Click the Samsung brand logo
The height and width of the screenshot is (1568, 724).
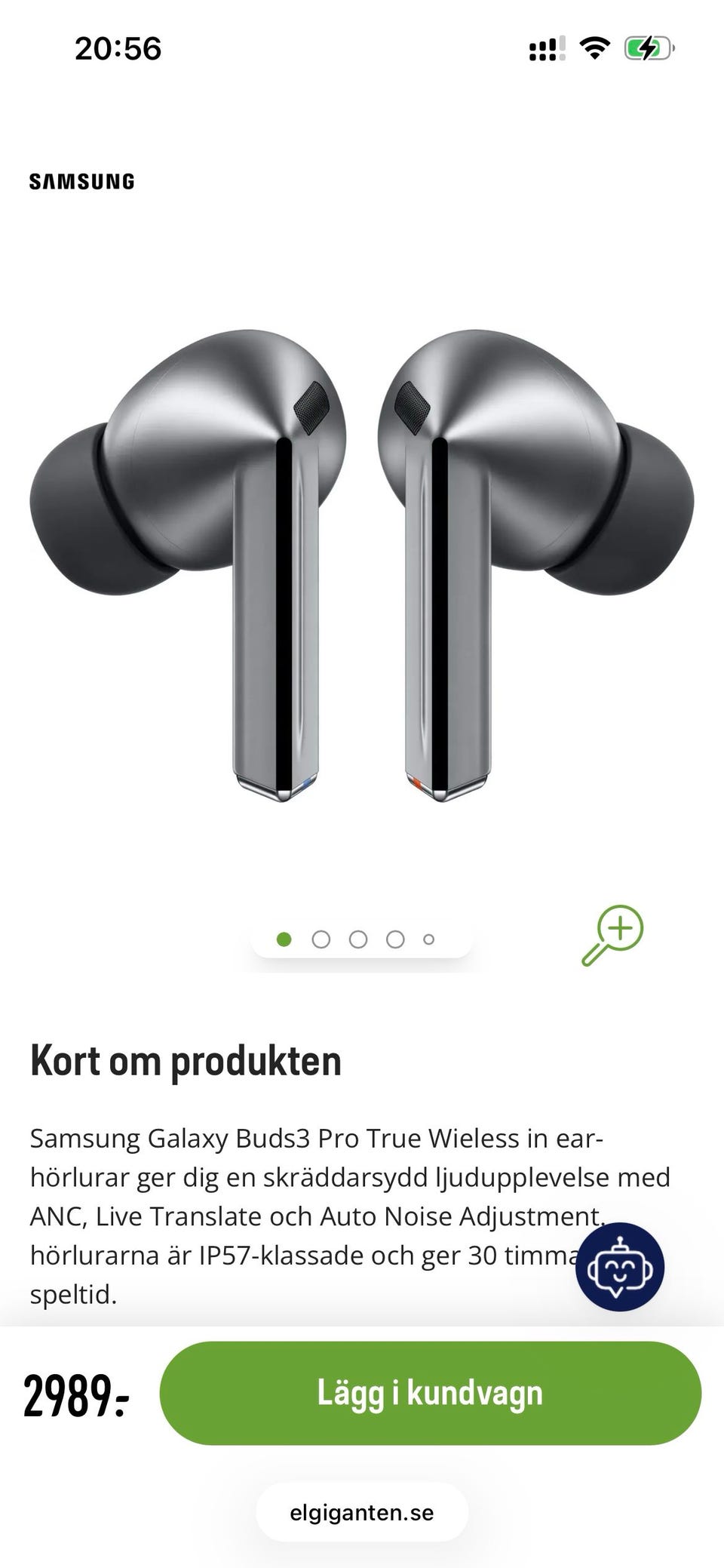click(81, 180)
